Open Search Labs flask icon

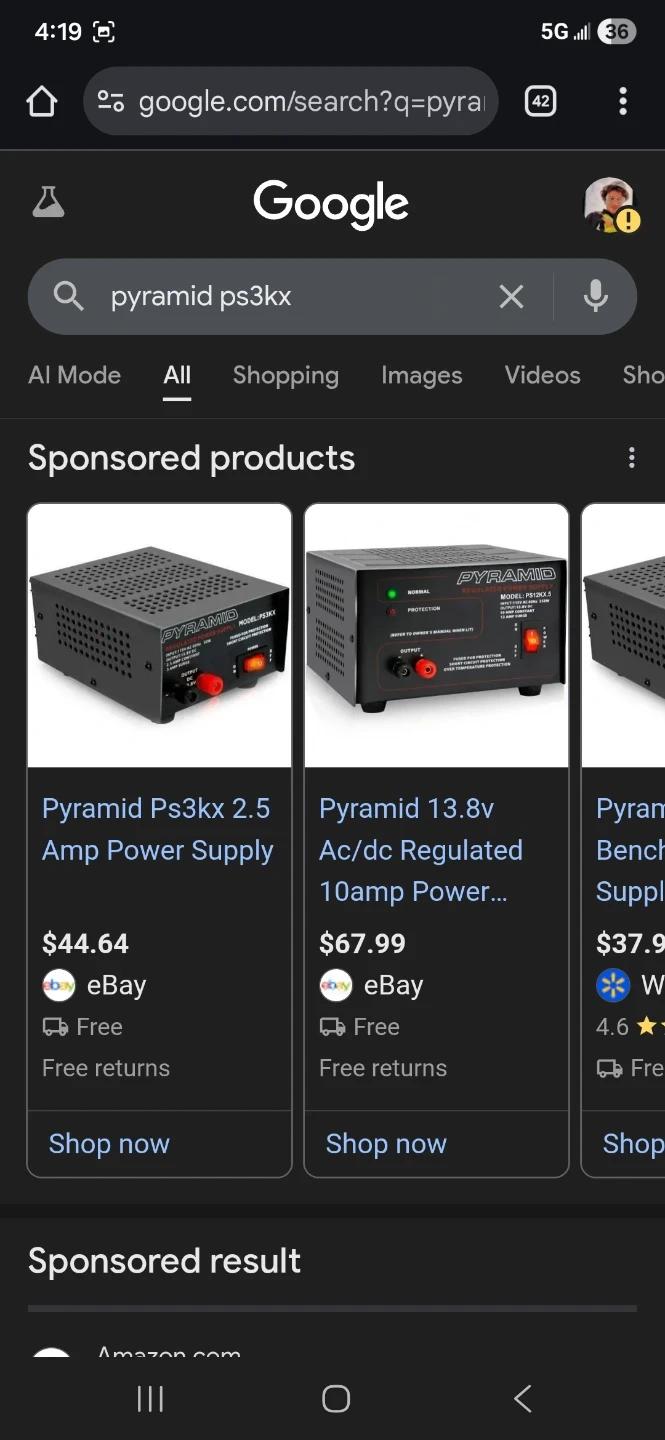[48, 203]
